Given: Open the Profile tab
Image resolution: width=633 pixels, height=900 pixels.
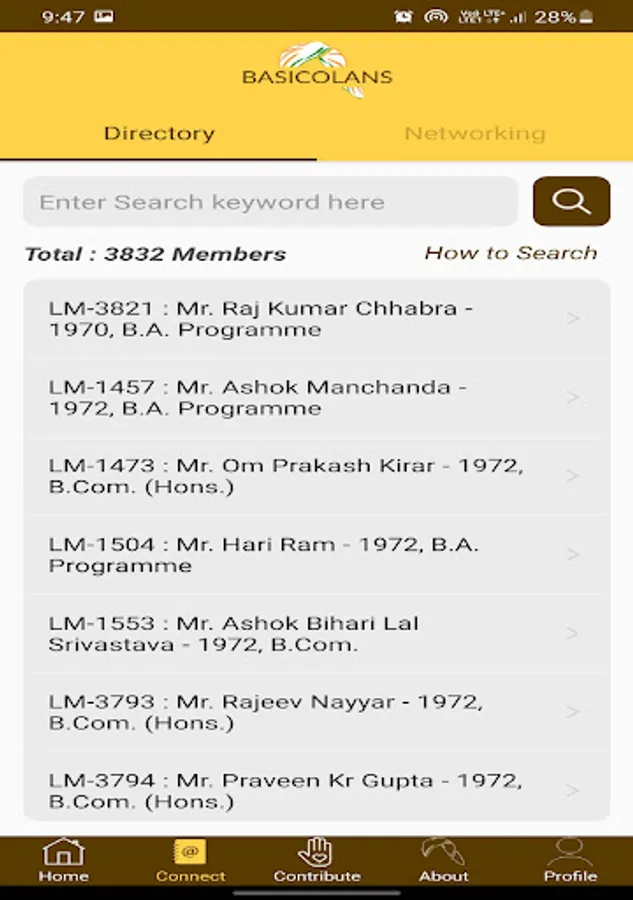Looking at the screenshot, I should [x=570, y=861].
